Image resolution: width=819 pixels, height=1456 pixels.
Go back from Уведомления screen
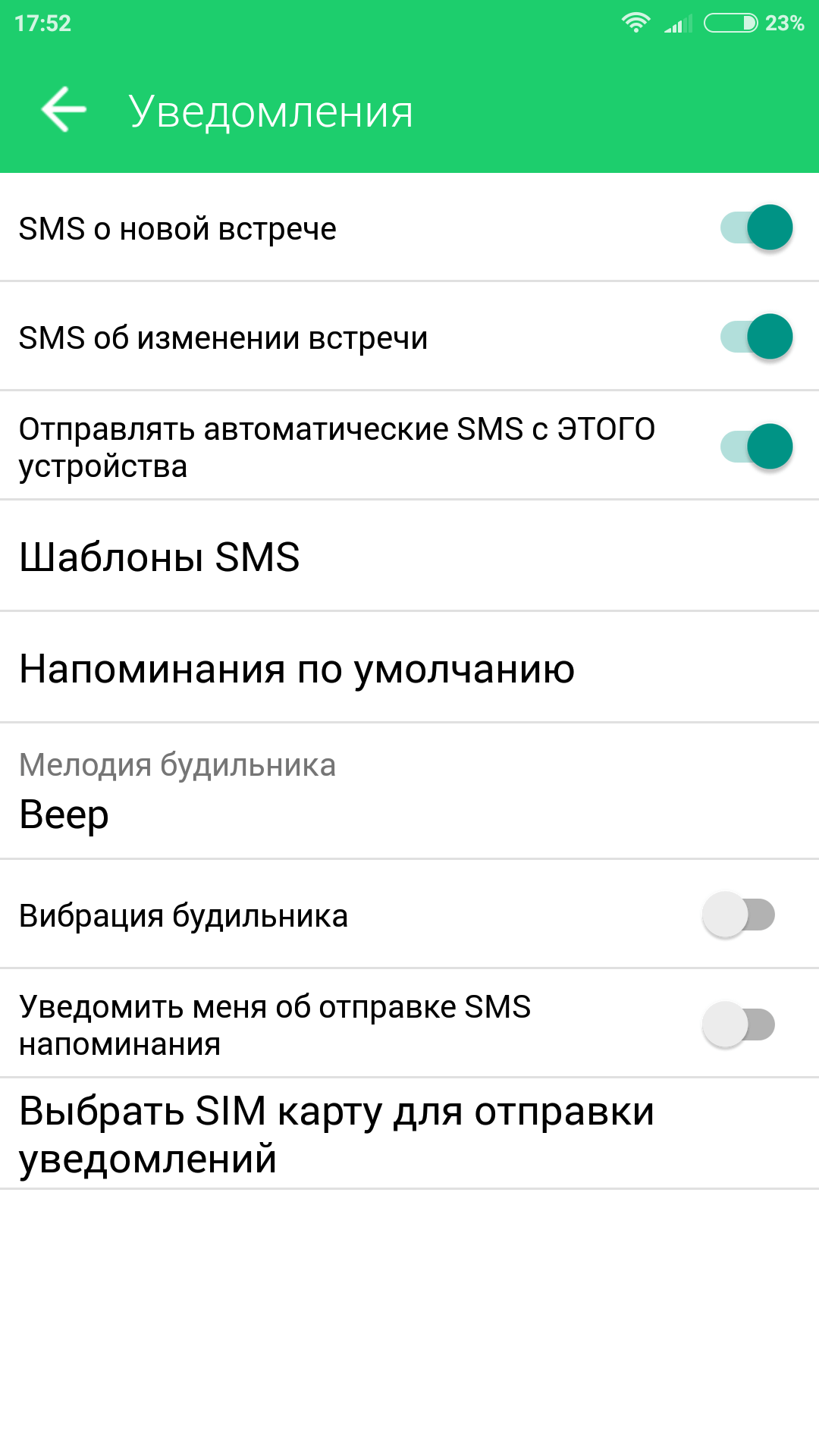(64, 110)
